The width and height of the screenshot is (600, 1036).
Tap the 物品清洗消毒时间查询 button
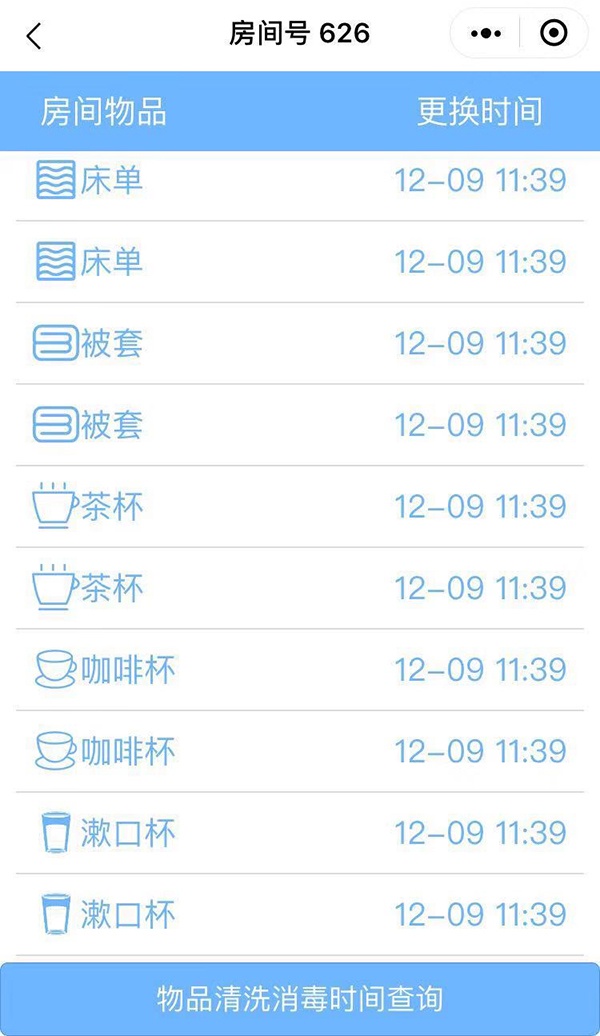coord(300,998)
